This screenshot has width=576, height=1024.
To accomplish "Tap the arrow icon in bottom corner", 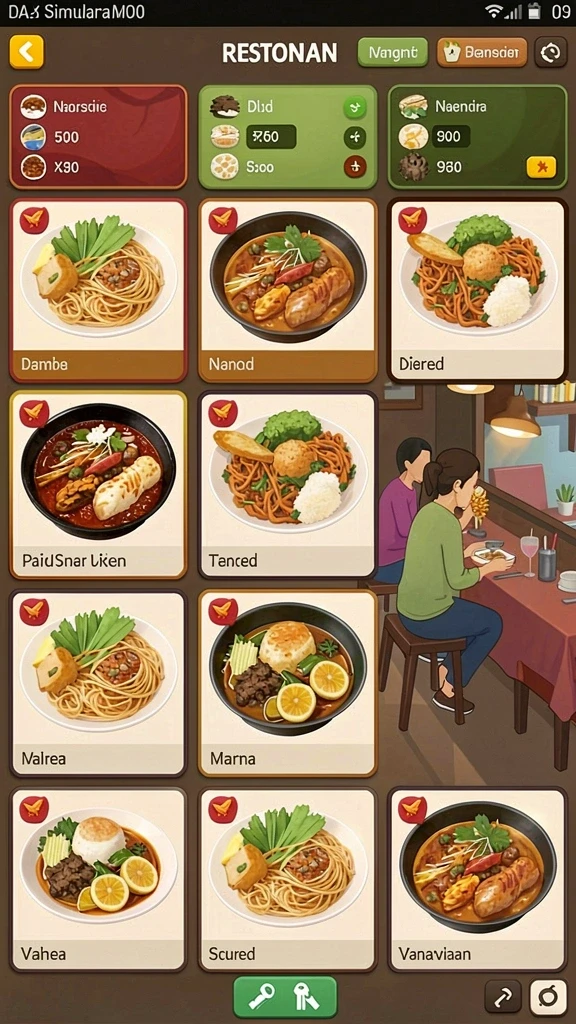I will pos(503,997).
